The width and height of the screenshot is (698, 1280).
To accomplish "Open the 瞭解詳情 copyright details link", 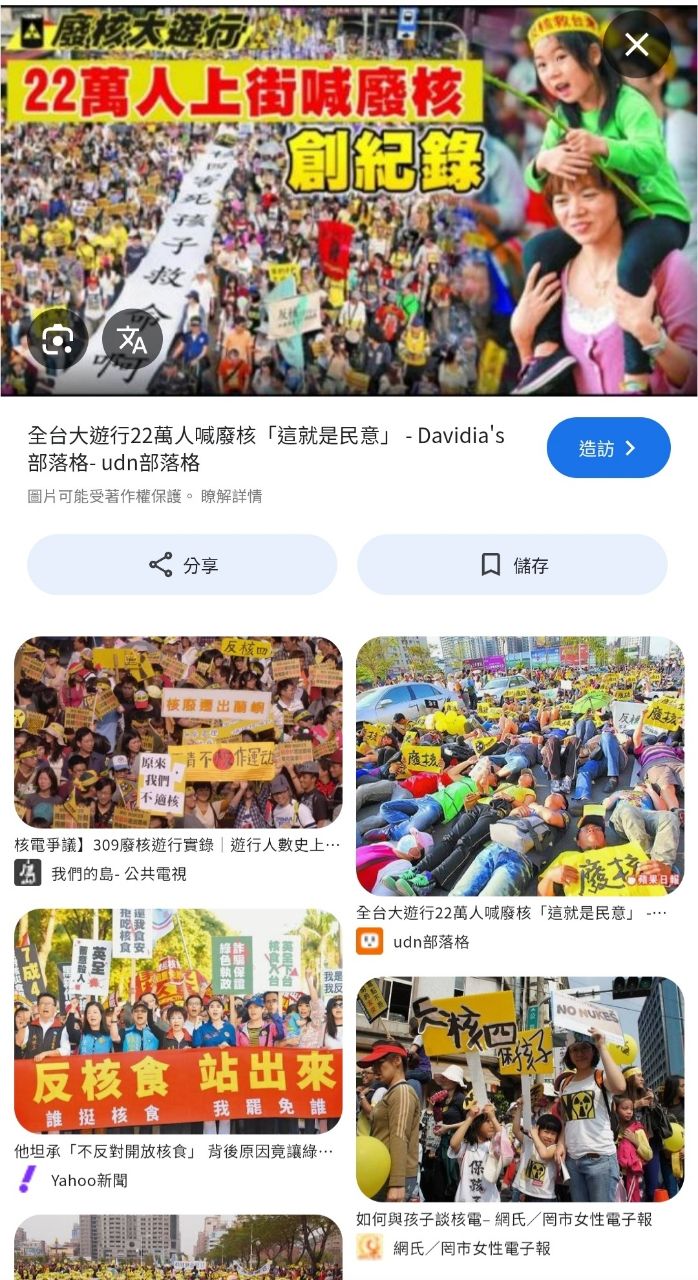I will pos(231,496).
